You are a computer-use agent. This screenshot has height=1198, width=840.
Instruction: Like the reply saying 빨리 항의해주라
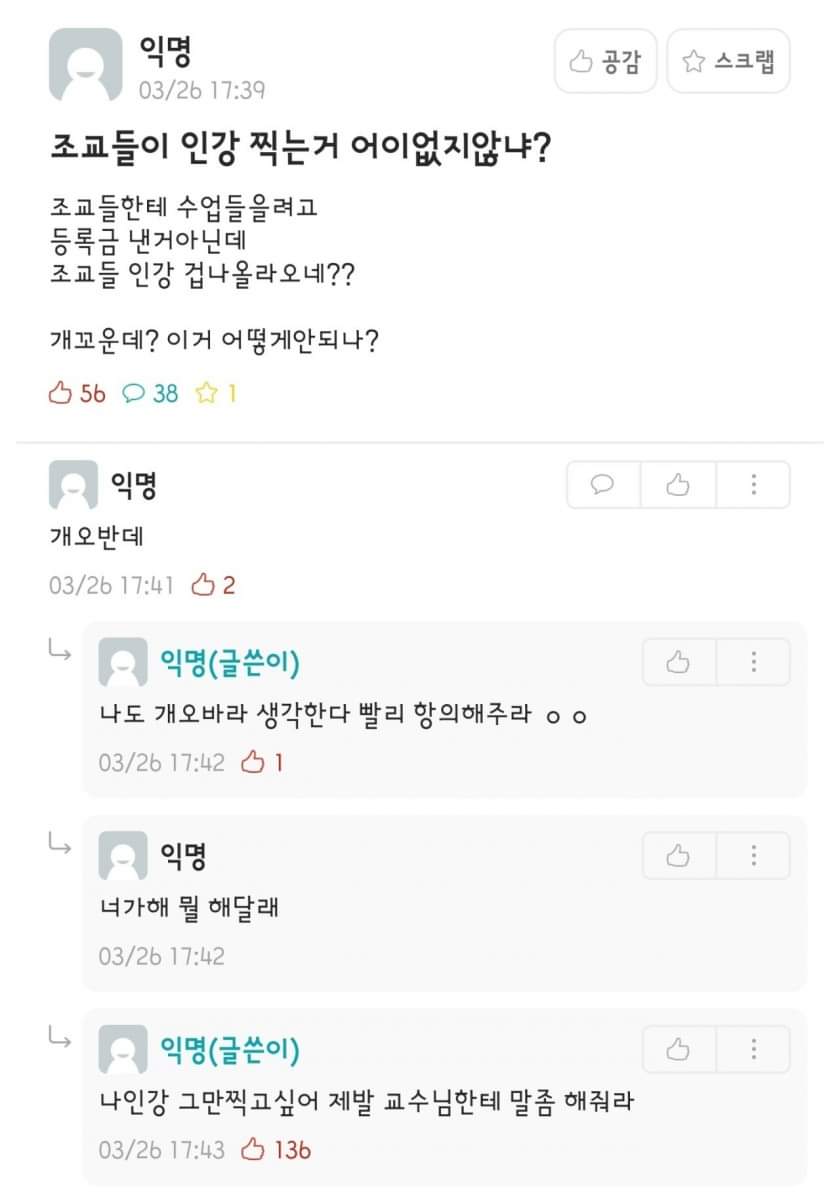coord(679,662)
